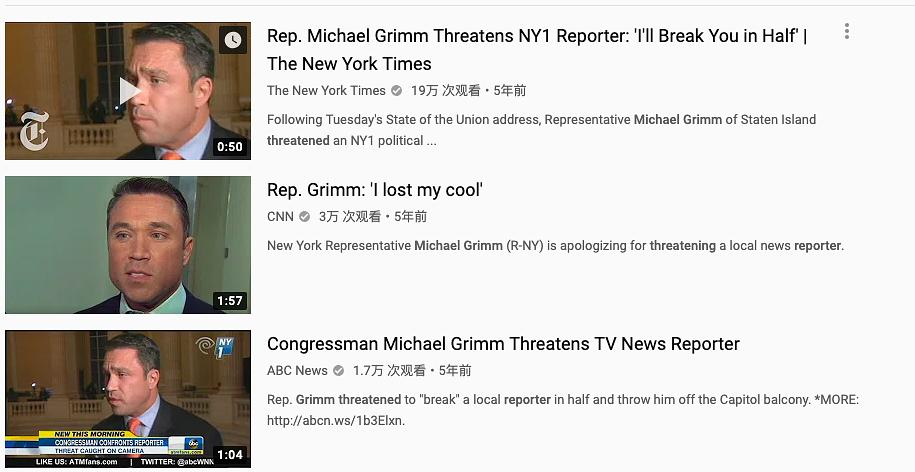Play the 1:04 ABC News video thumbnail
This screenshot has height=472, width=915.
(x=128, y=399)
